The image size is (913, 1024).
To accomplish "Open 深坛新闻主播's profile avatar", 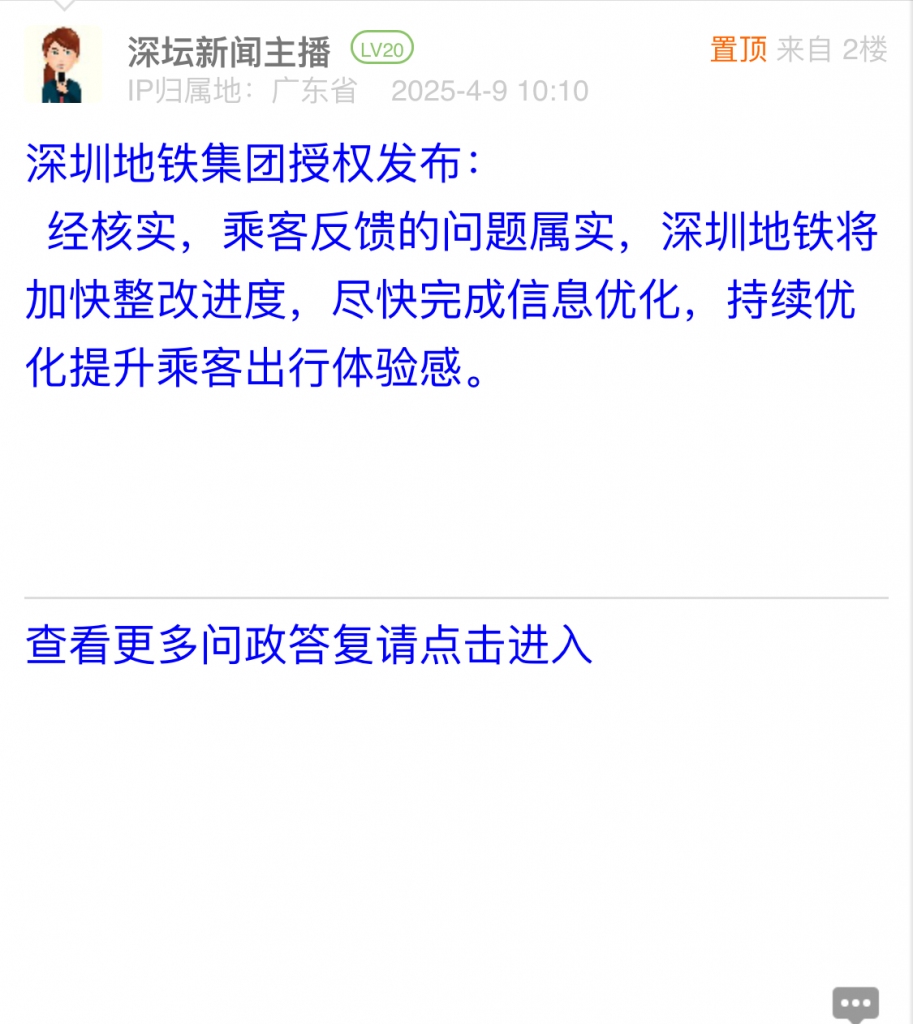I will 63,65.
